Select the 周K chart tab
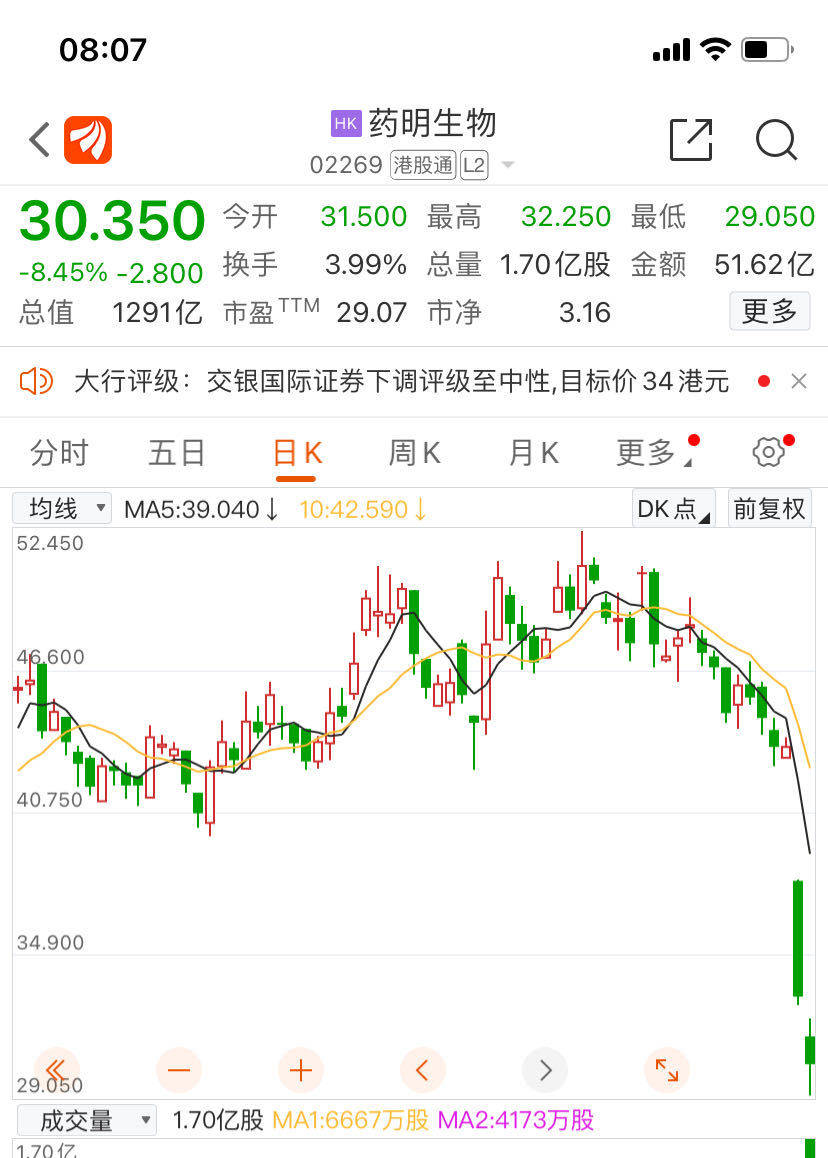This screenshot has height=1158, width=828. 414,453
